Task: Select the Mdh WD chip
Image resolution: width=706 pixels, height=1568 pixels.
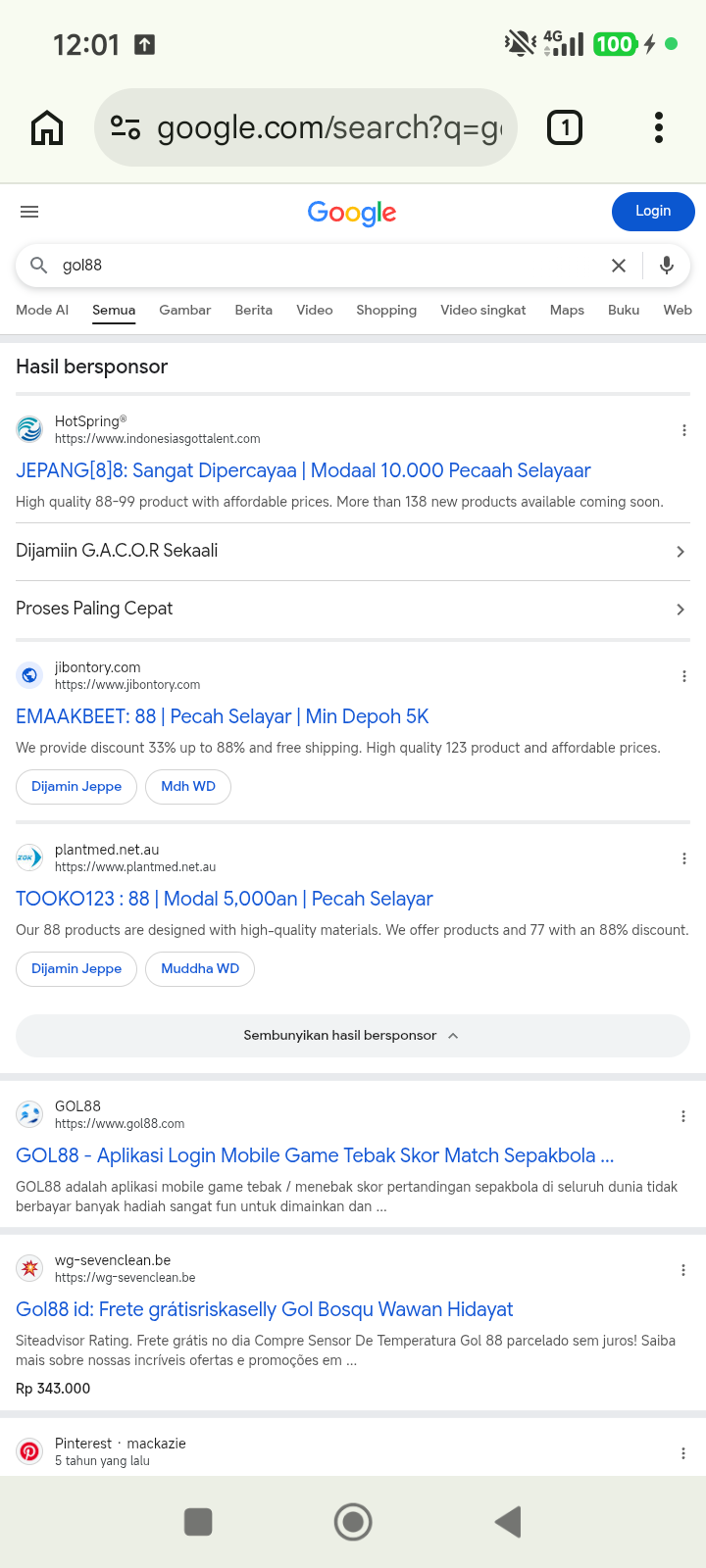Action: point(188,787)
